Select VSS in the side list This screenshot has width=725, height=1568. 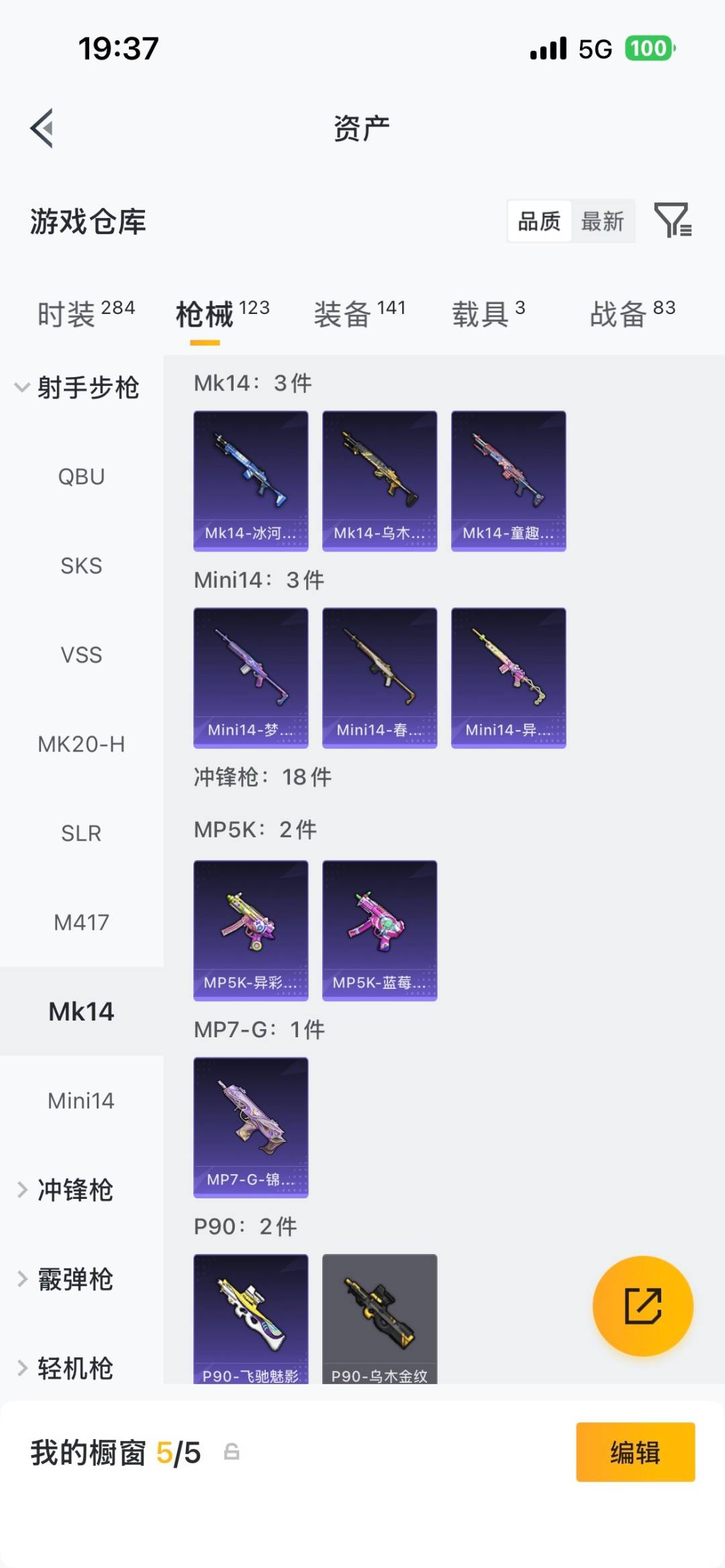(x=81, y=655)
